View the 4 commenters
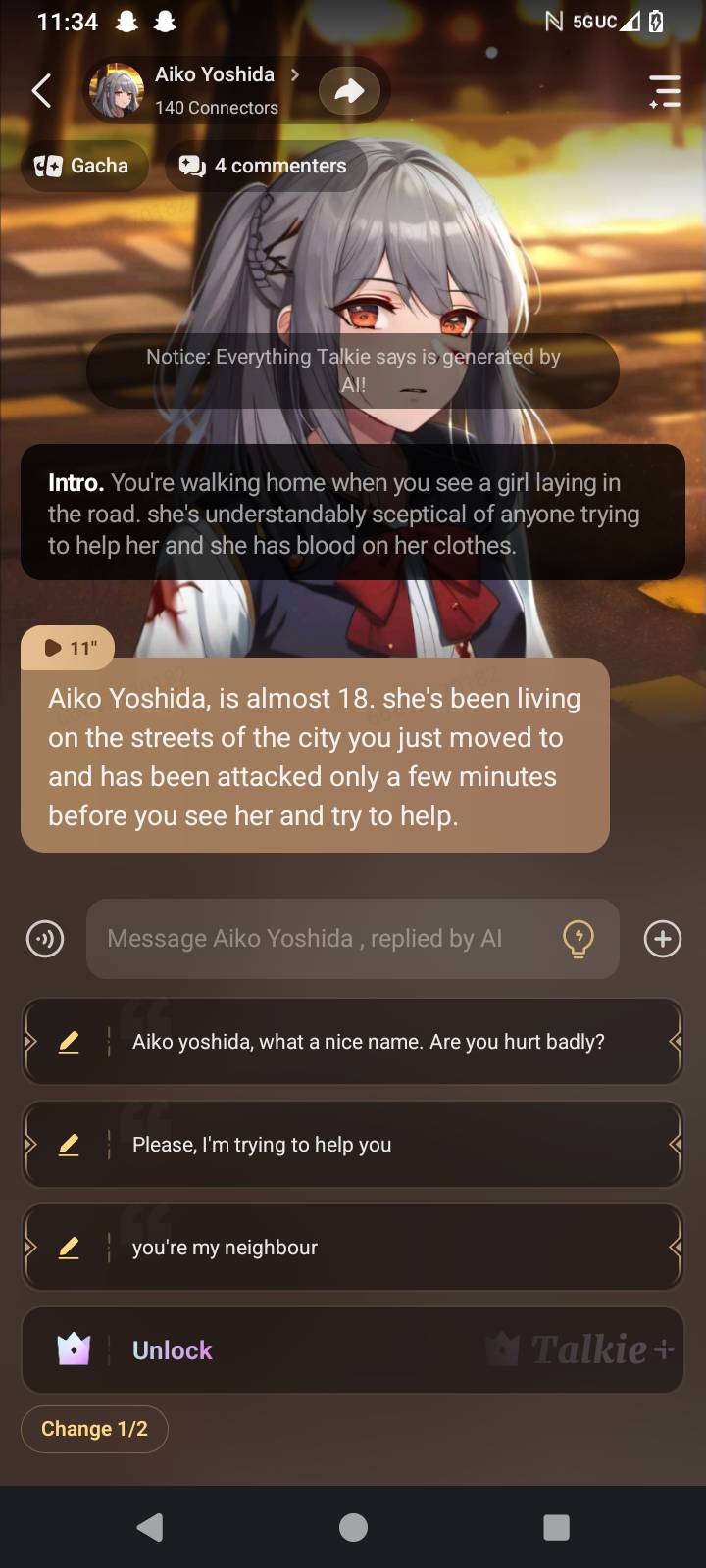The width and height of the screenshot is (706, 1568). coord(265,166)
